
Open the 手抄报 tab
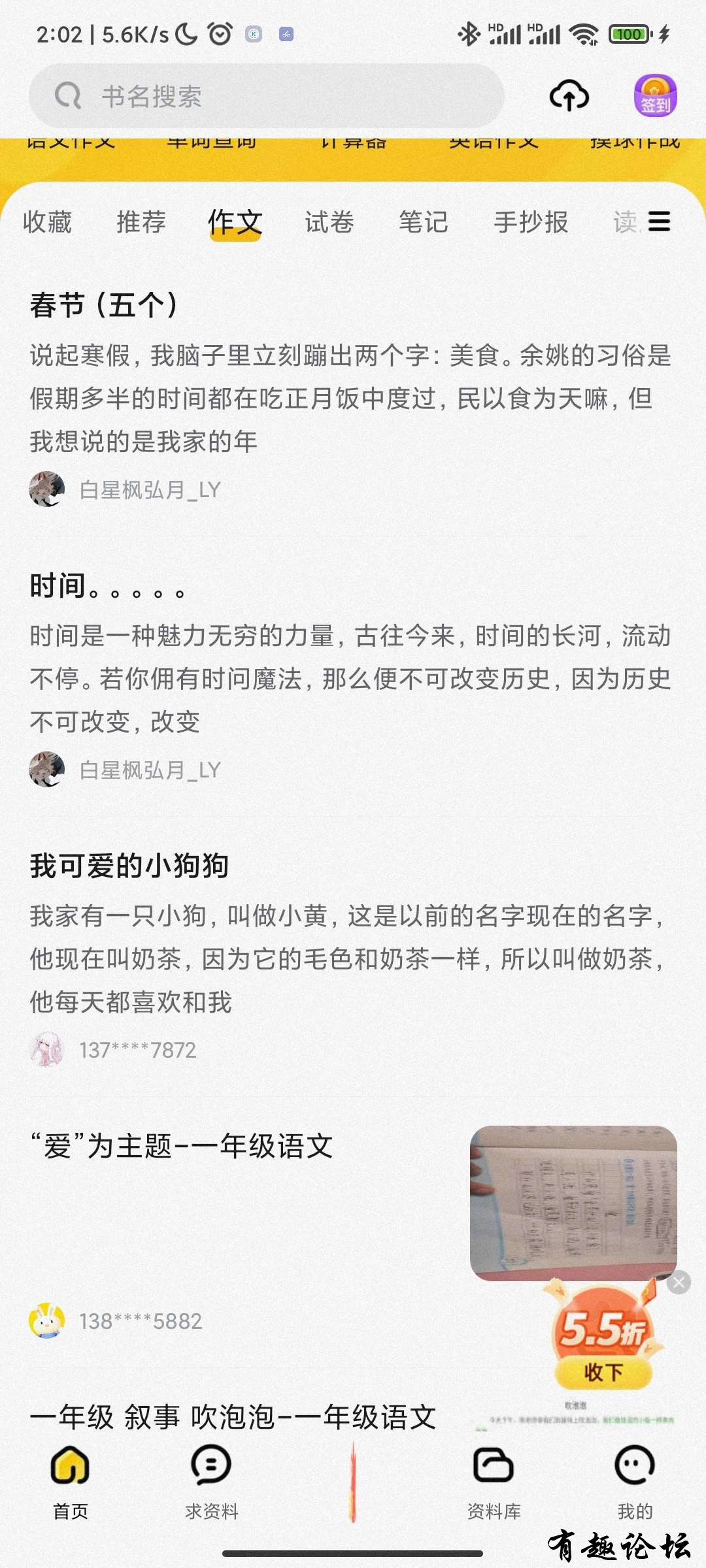click(531, 222)
